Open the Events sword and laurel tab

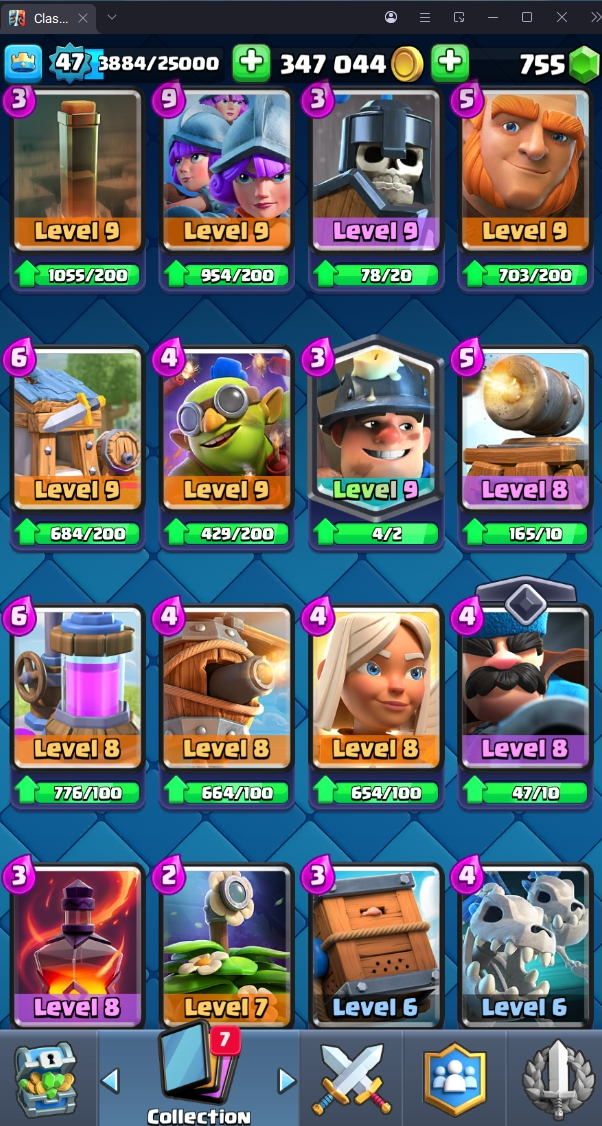point(556,1078)
